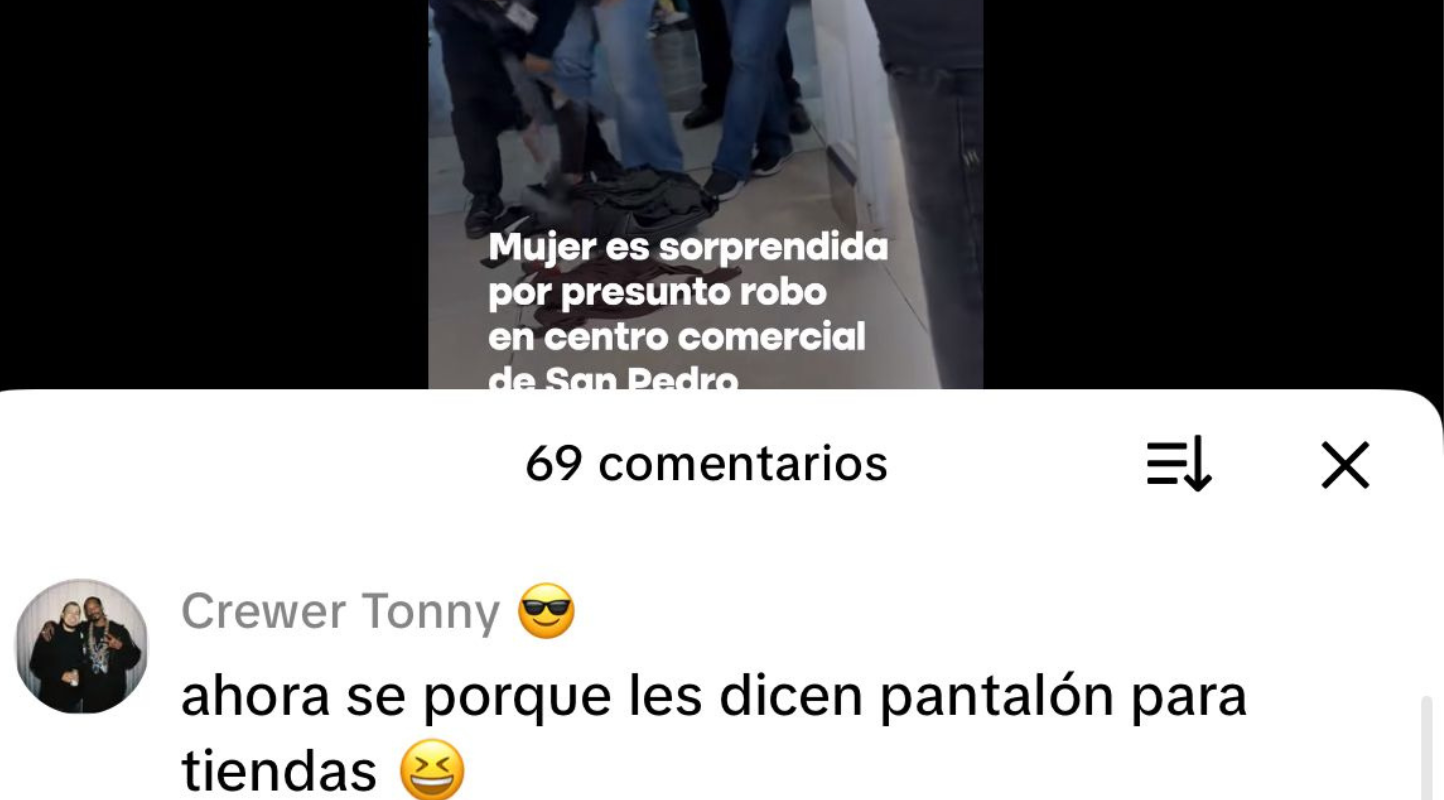The height and width of the screenshot is (800, 1444).
Task: Open Crewer Tonny's profile picture
Action: pyautogui.click(x=82, y=646)
